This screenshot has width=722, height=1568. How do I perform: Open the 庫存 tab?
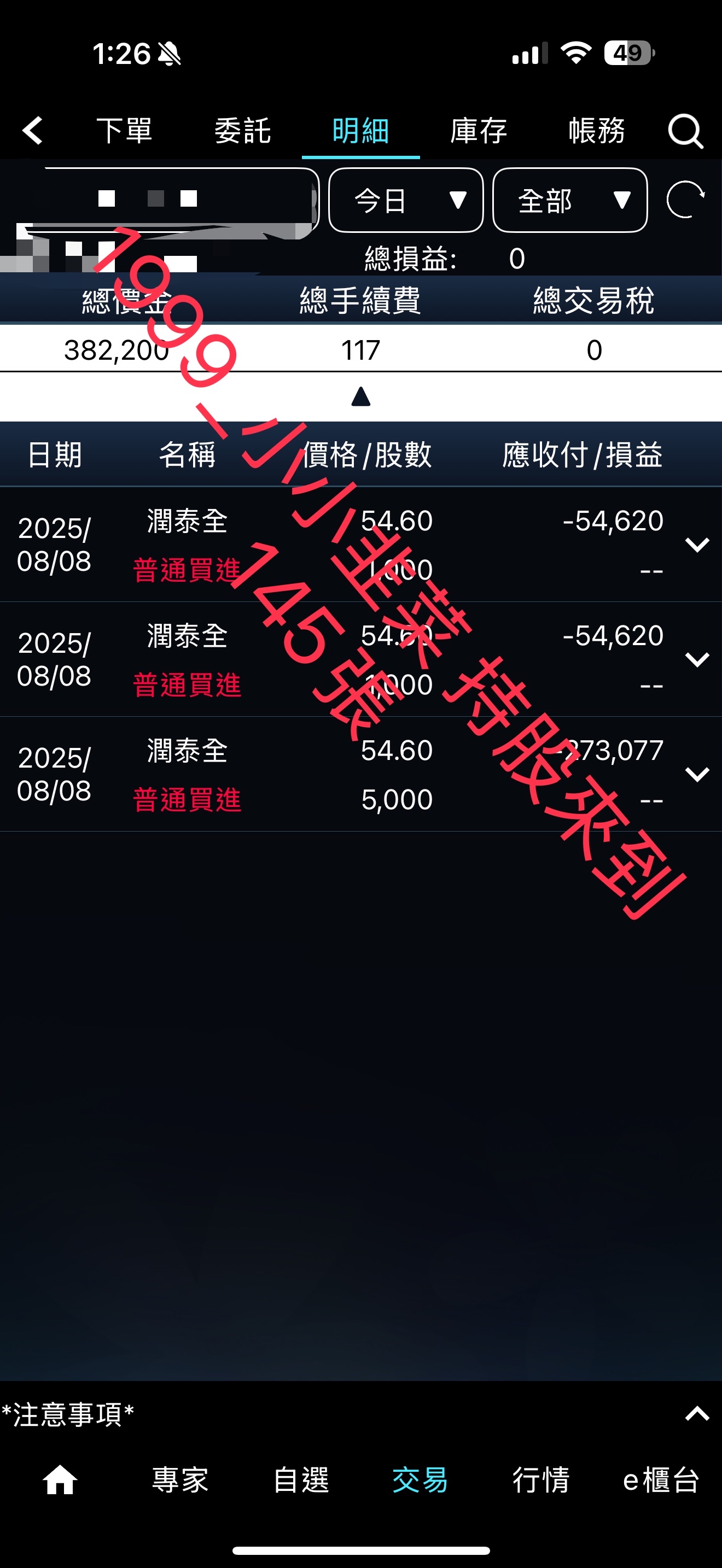click(x=479, y=131)
